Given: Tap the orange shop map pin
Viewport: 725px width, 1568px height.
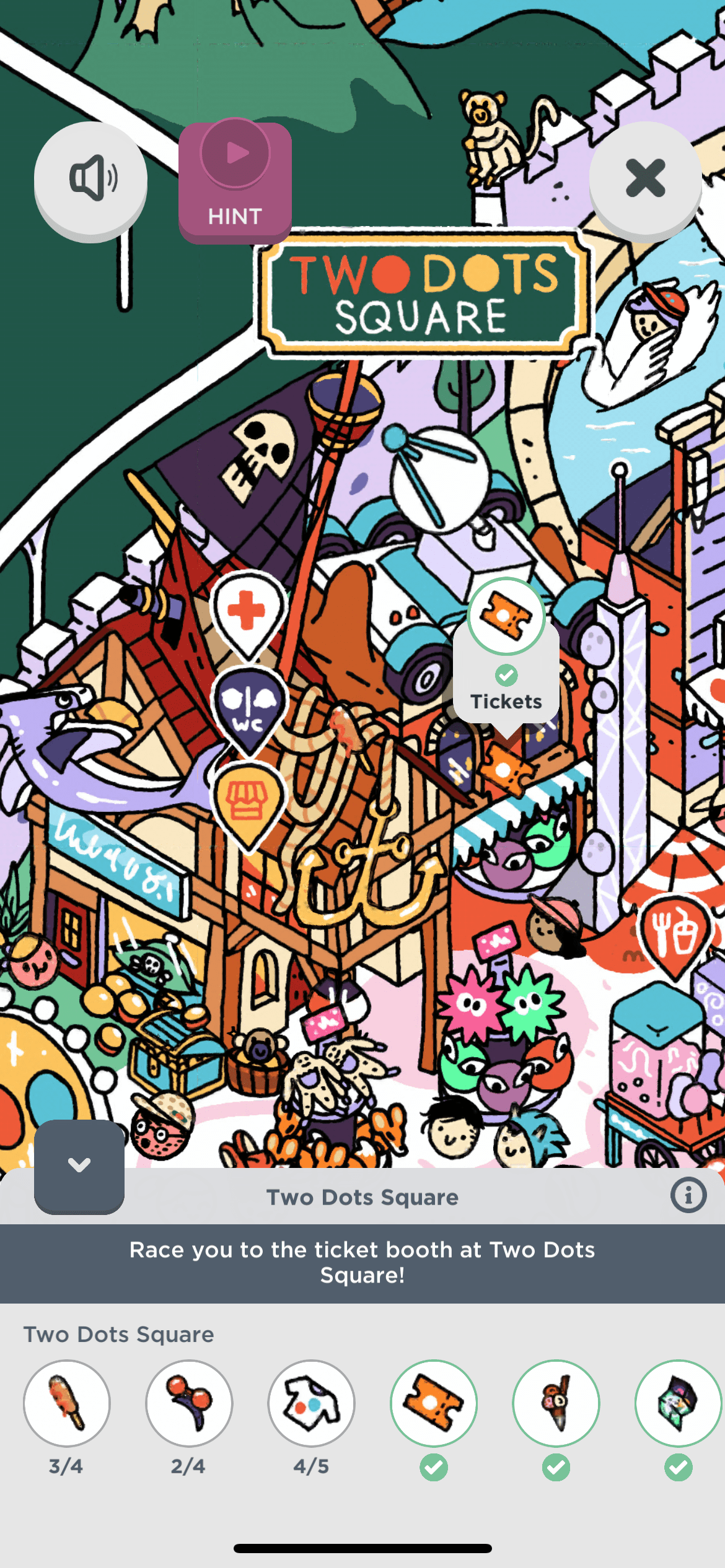Looking at the screenshot, I should (248, 800).
